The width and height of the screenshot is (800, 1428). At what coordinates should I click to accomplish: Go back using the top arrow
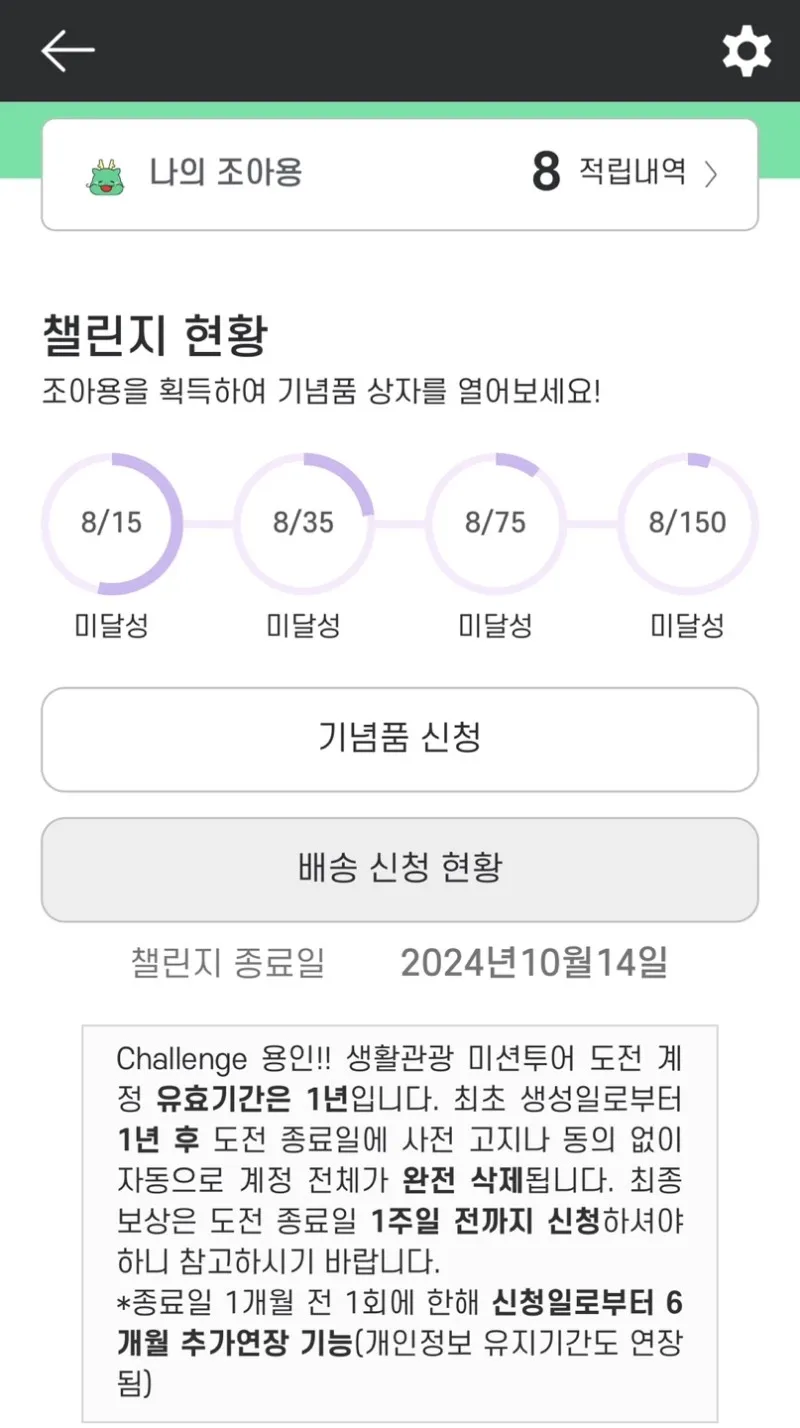click(67, 51)
